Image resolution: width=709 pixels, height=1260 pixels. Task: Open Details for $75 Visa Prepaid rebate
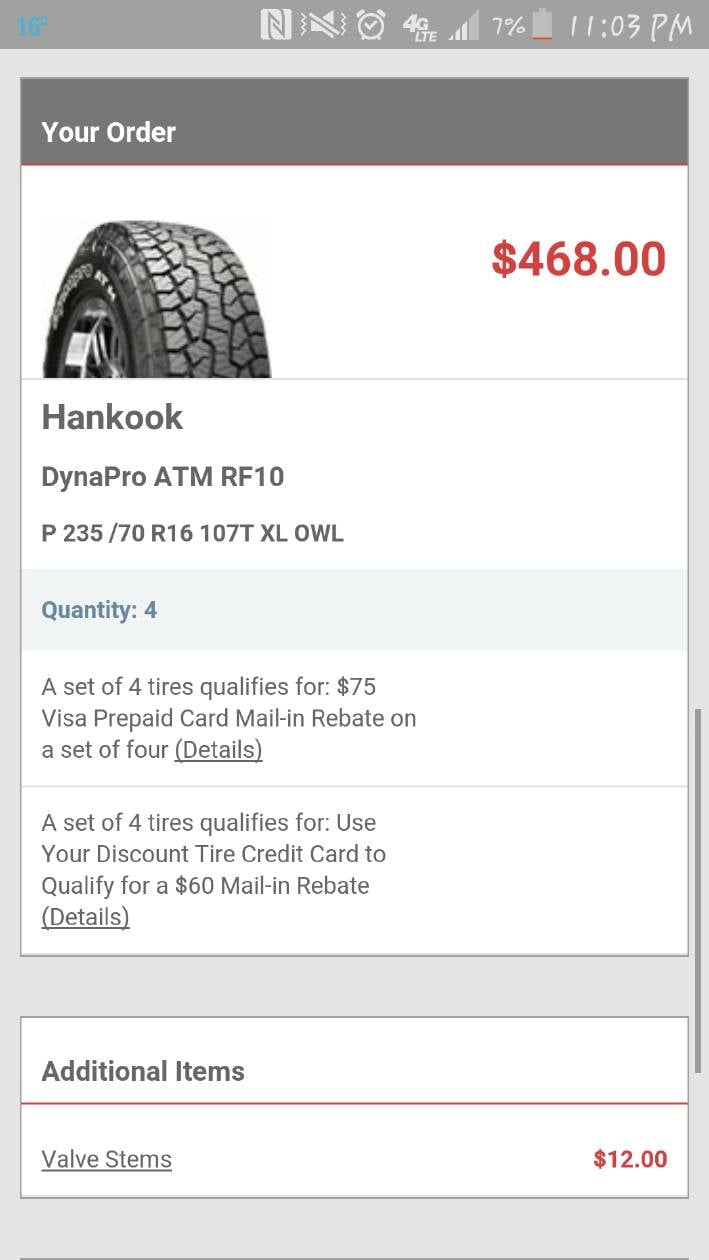pos(218,750)
